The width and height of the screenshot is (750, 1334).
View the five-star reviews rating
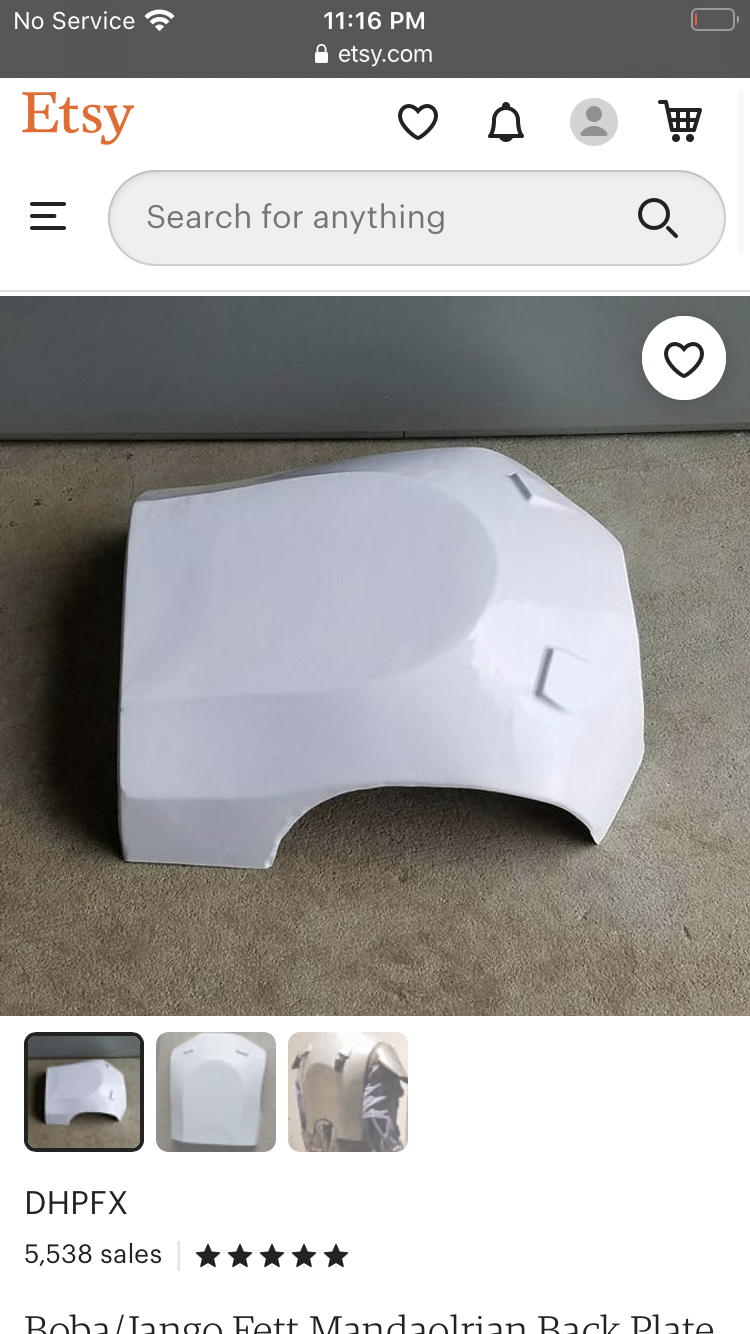click(272, 1256)
